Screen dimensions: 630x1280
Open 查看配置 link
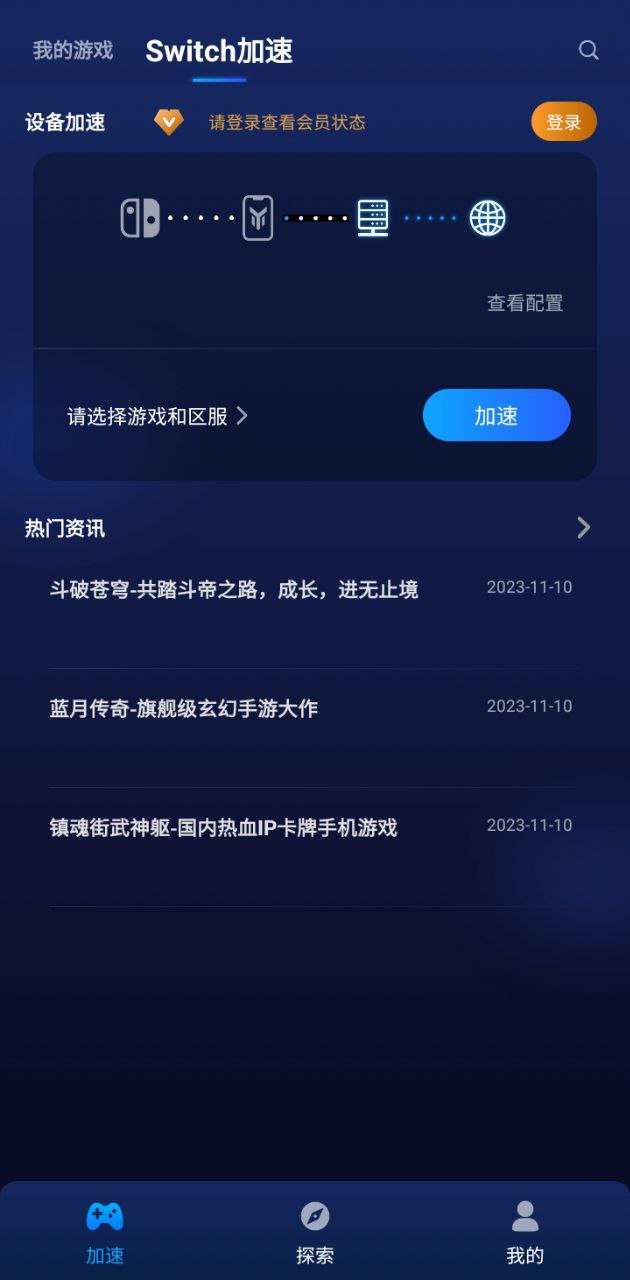[x=525, y=303]
